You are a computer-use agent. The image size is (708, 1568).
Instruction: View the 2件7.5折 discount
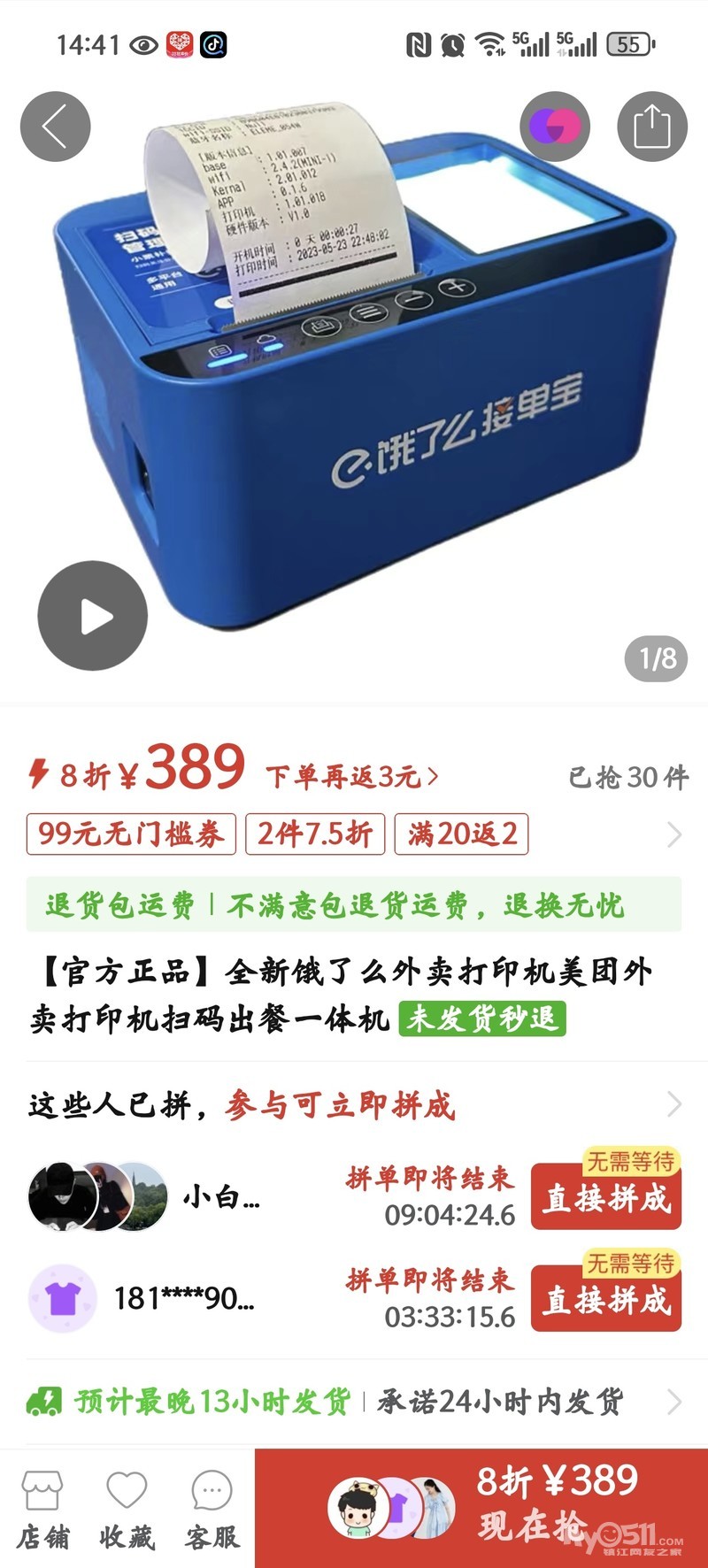315,834
